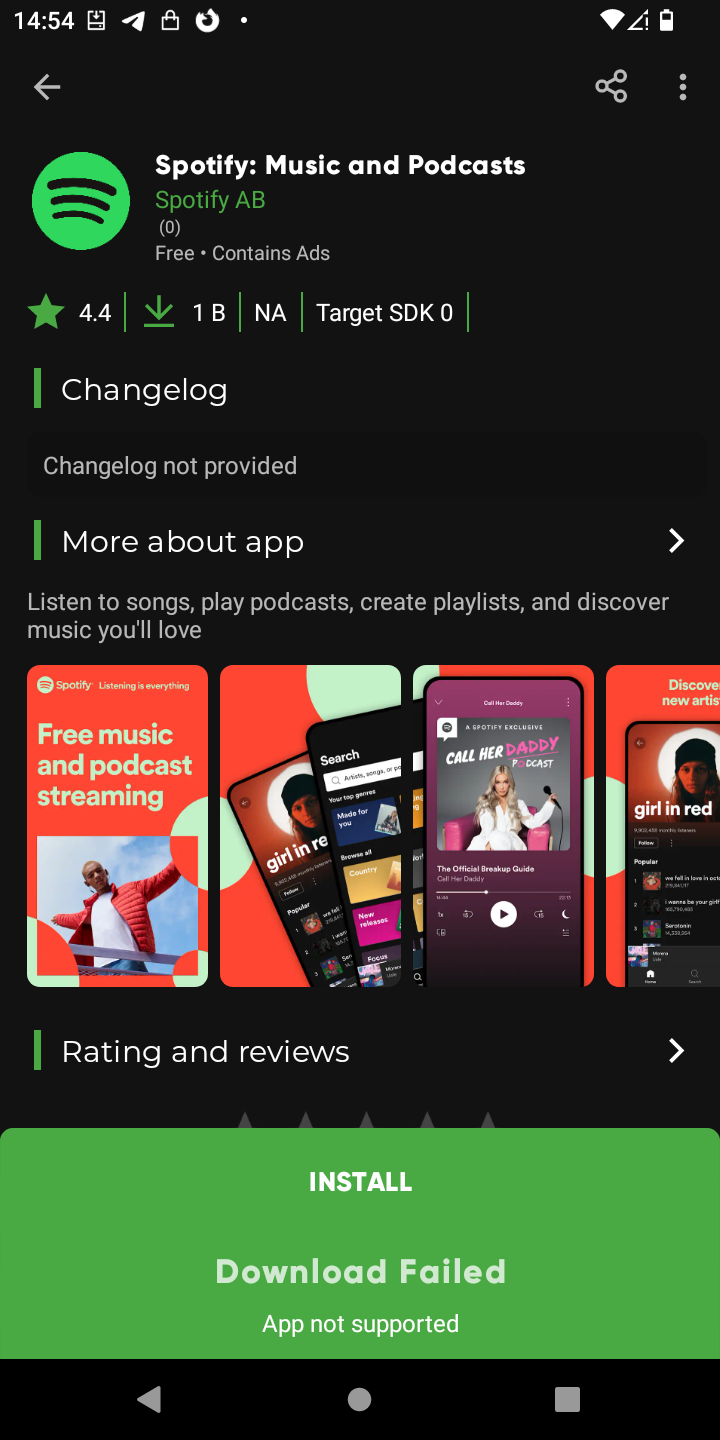Open the three-dot overflow menu
Screen dimensions: 720x1440
pyautogui.click(x=682, y=88)
